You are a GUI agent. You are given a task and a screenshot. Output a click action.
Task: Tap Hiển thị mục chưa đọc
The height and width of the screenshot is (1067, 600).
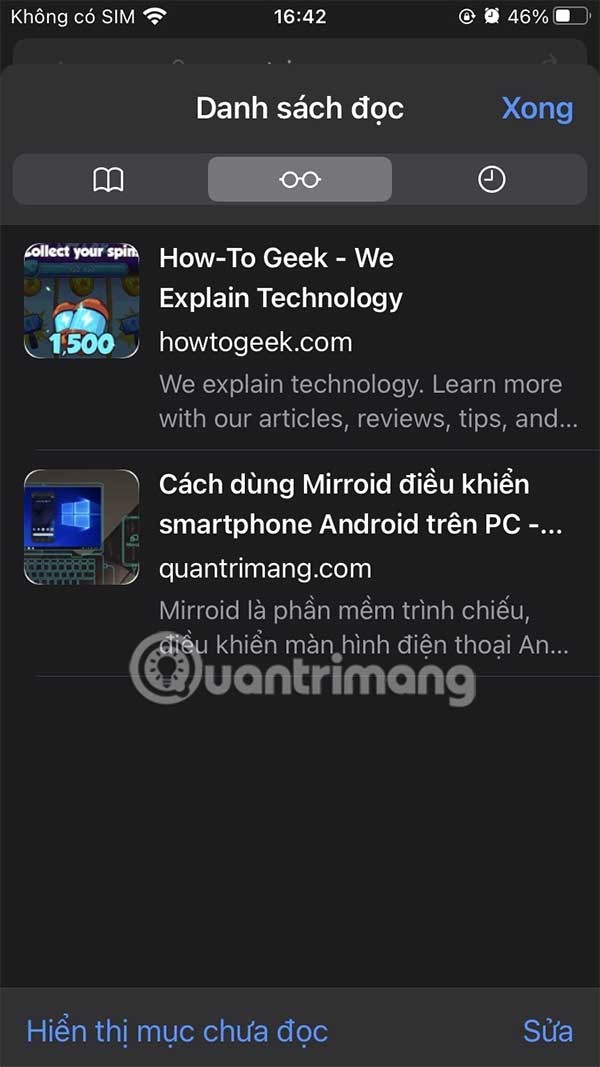click(x=177, y=1032)
